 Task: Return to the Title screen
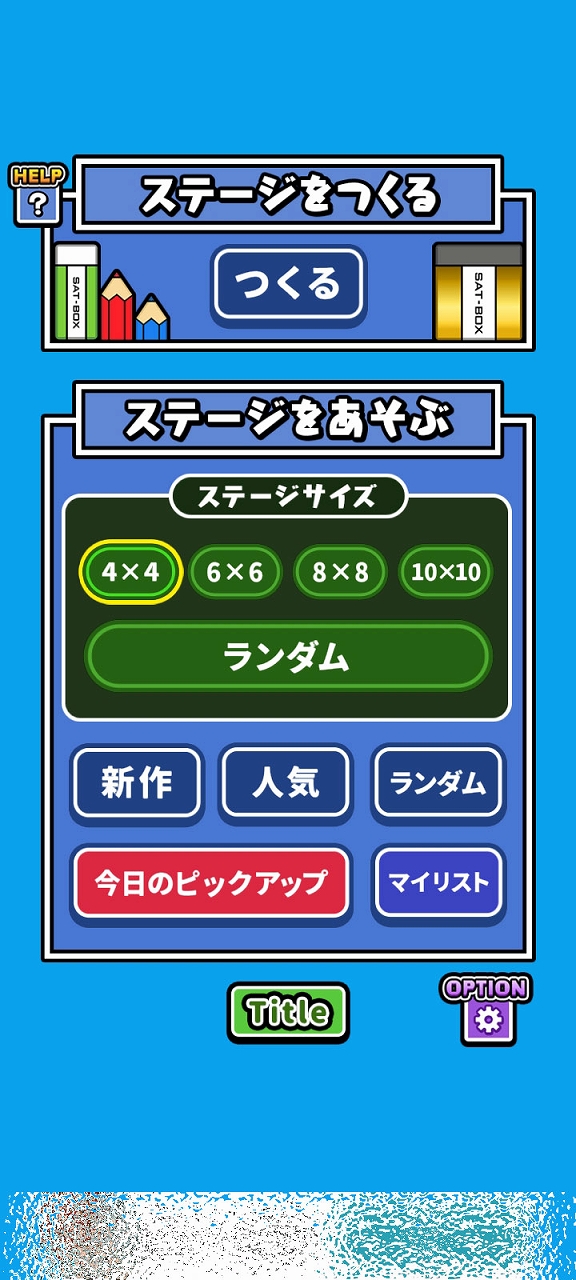288,1012
